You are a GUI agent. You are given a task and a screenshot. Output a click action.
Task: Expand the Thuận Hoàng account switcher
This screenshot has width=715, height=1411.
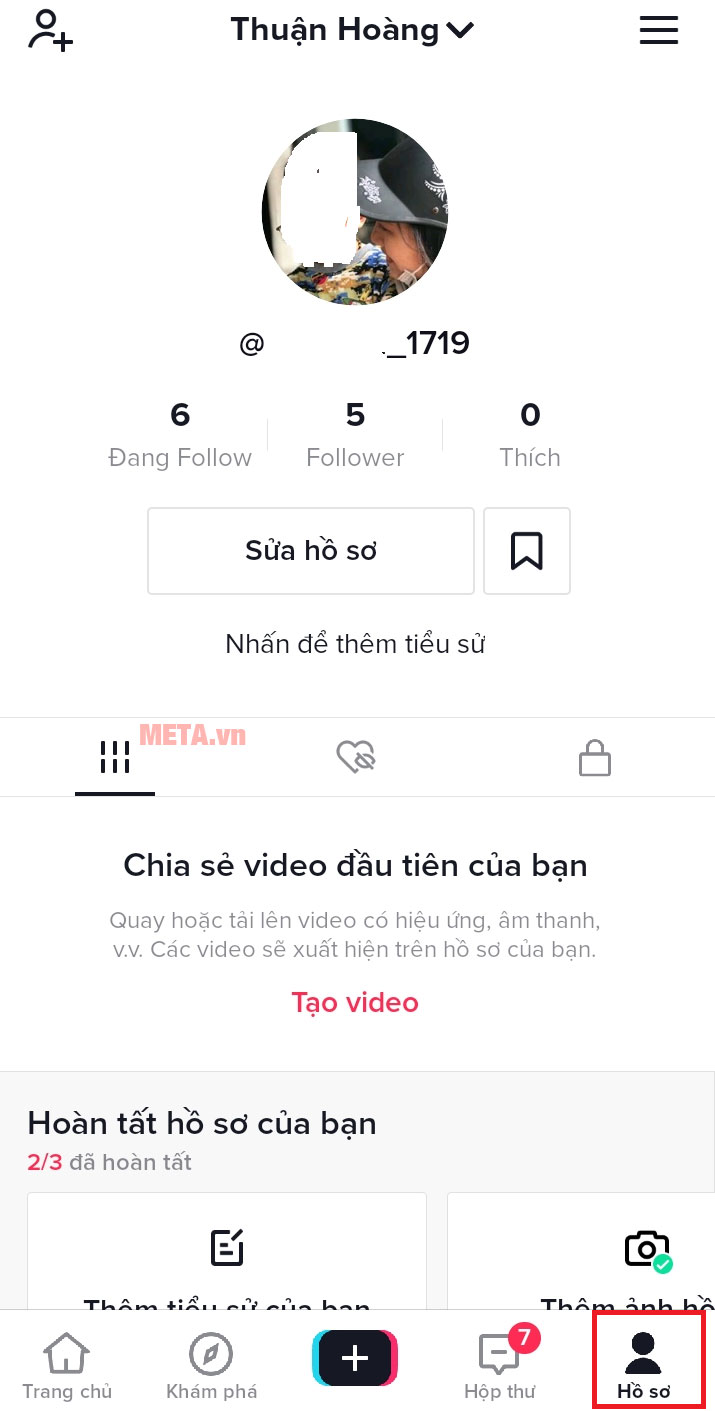(x=352, y=30)
